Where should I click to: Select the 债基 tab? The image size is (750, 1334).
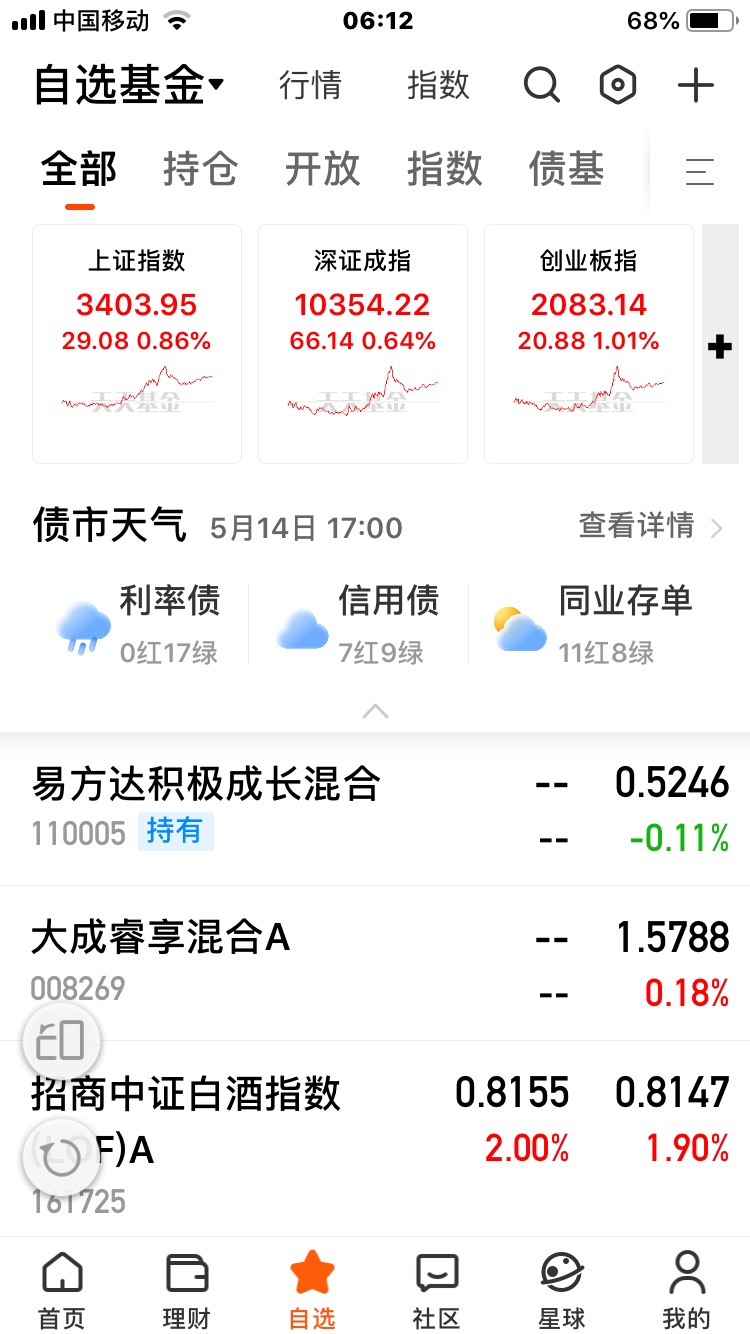point(566,169)
